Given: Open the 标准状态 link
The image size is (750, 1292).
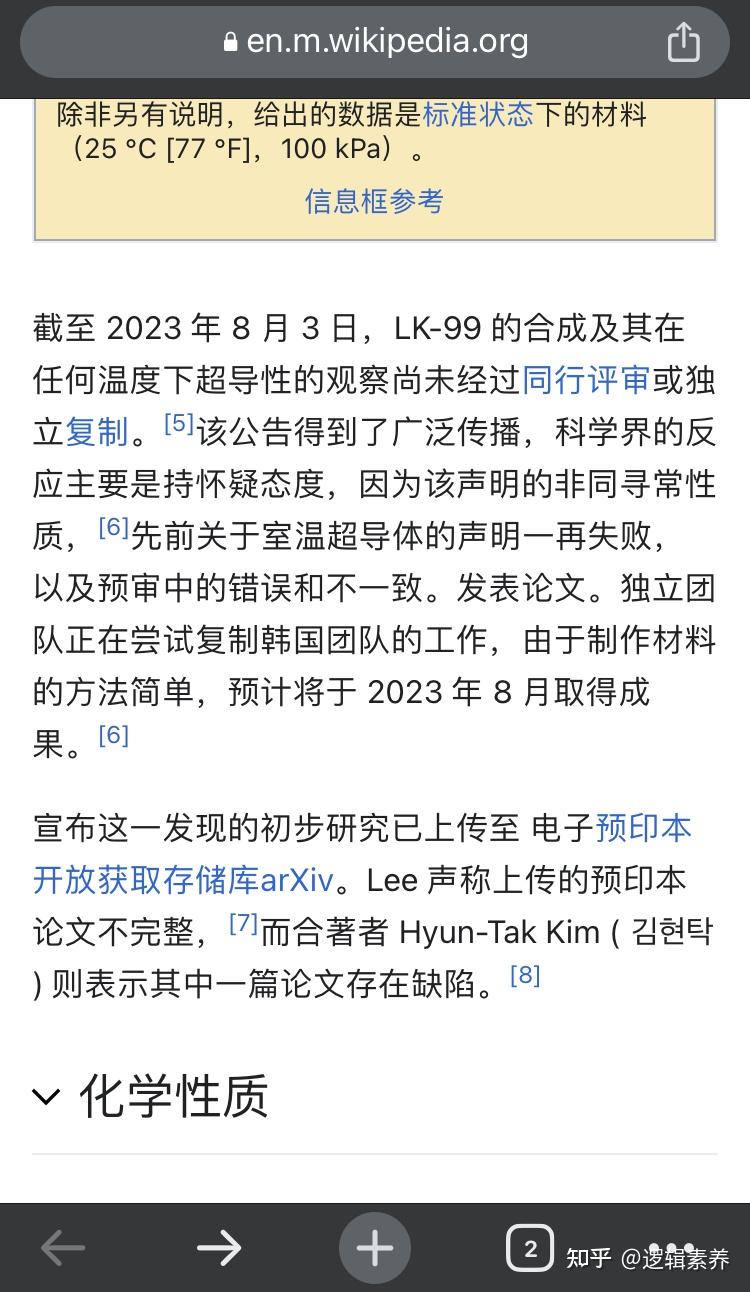Looking at the screenshot, I should coord(478,114).
